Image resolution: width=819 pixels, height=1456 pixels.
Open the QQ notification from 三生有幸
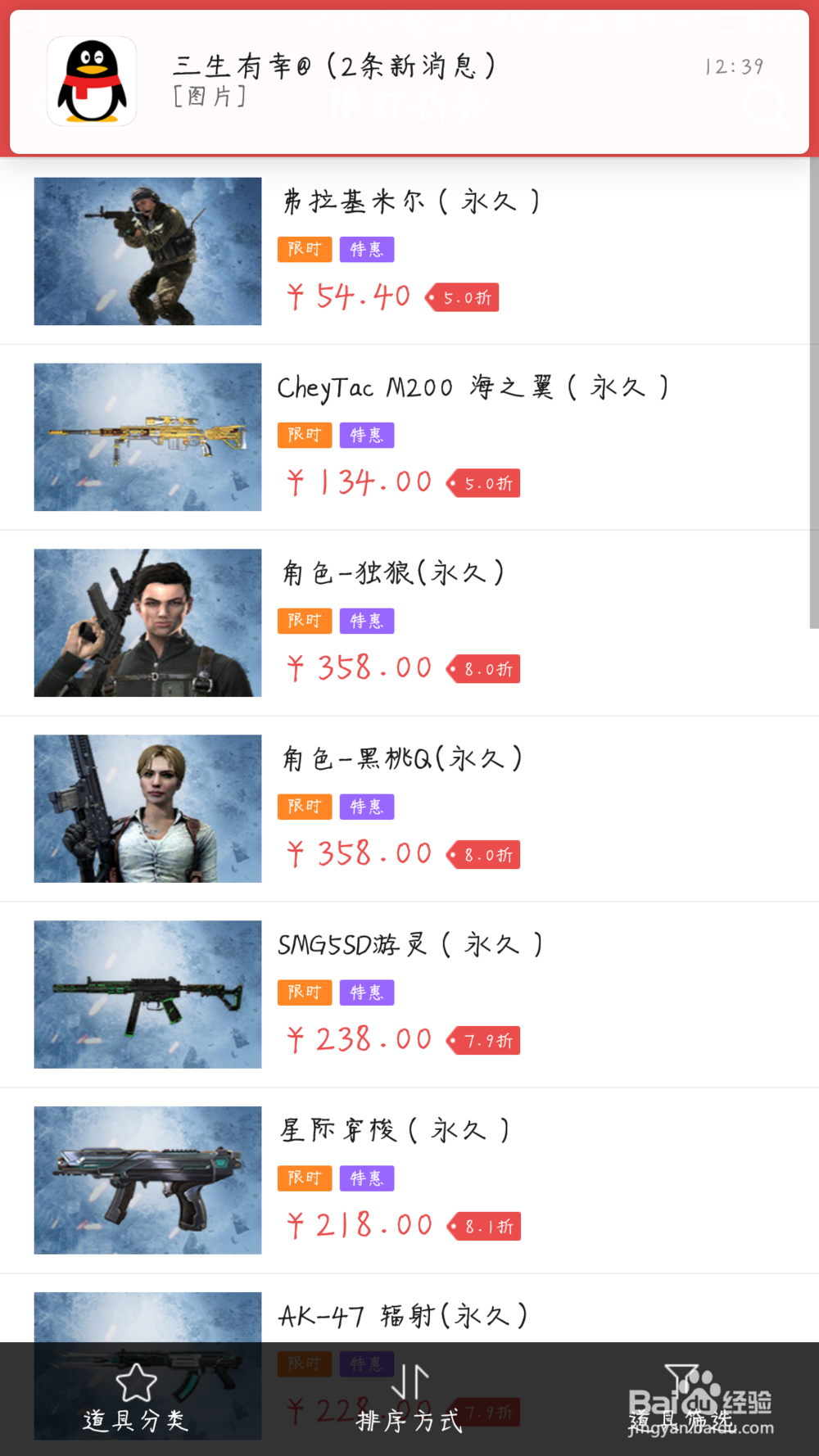409,82
